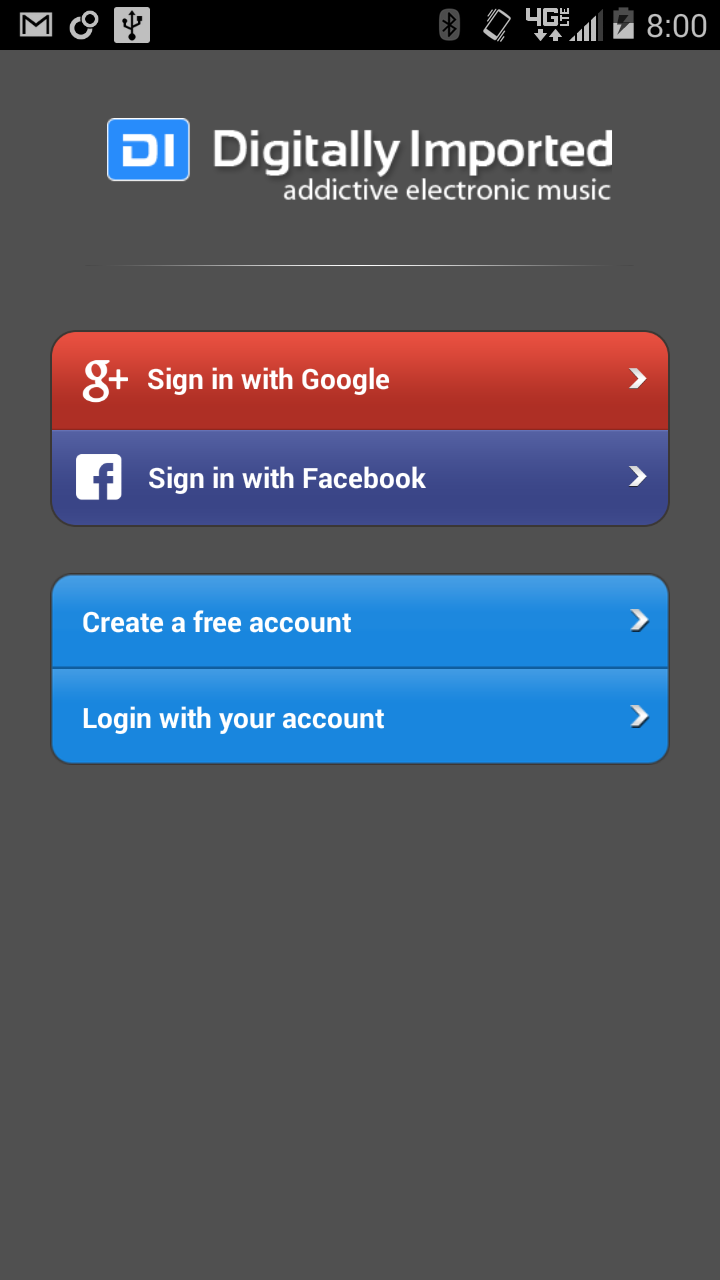Expand the chevron on Sign in with Google
Screen dimensions: 720x1280
point(637,379)
